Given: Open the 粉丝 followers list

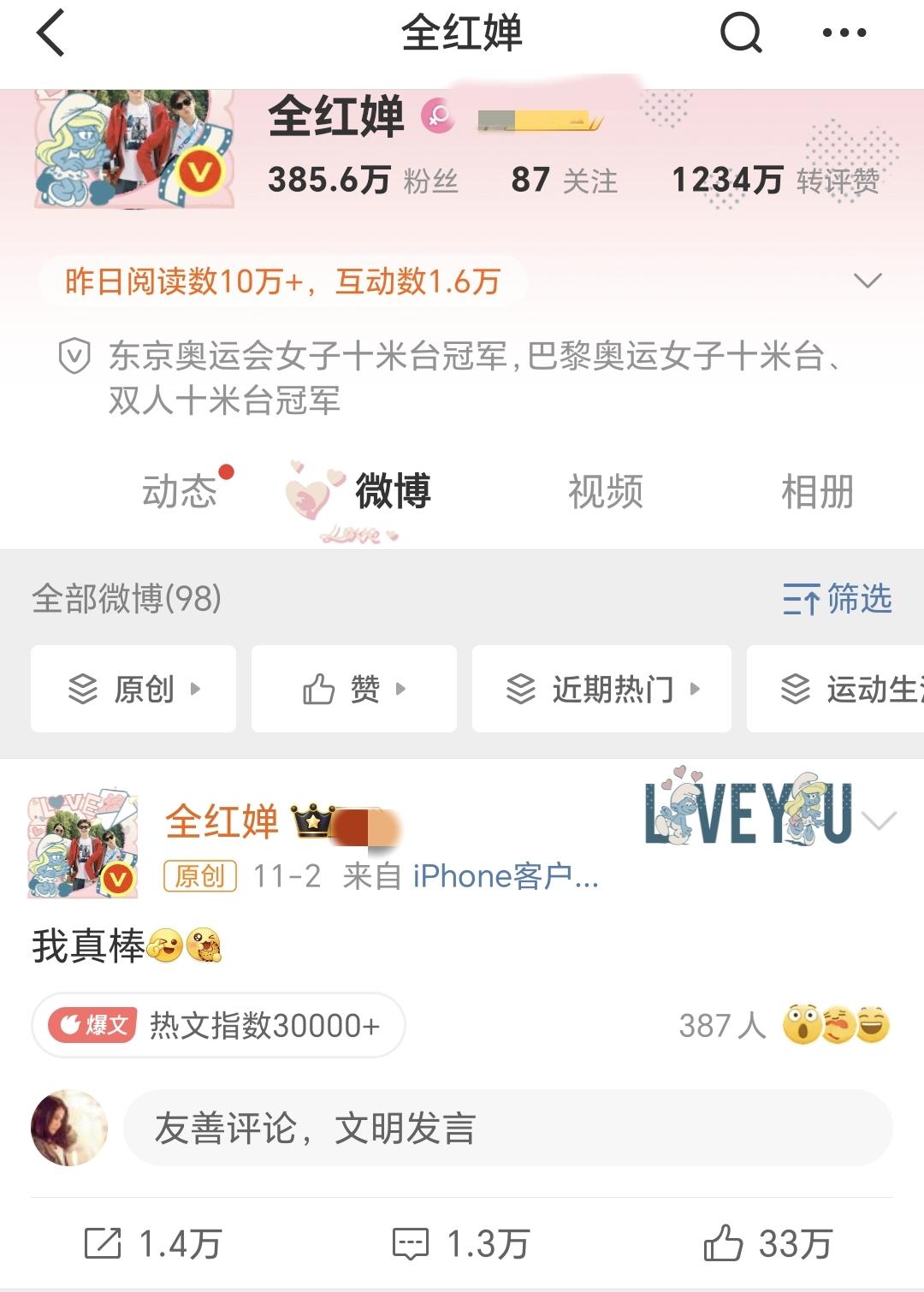Looking at the screenshot, I should [363, 180].
